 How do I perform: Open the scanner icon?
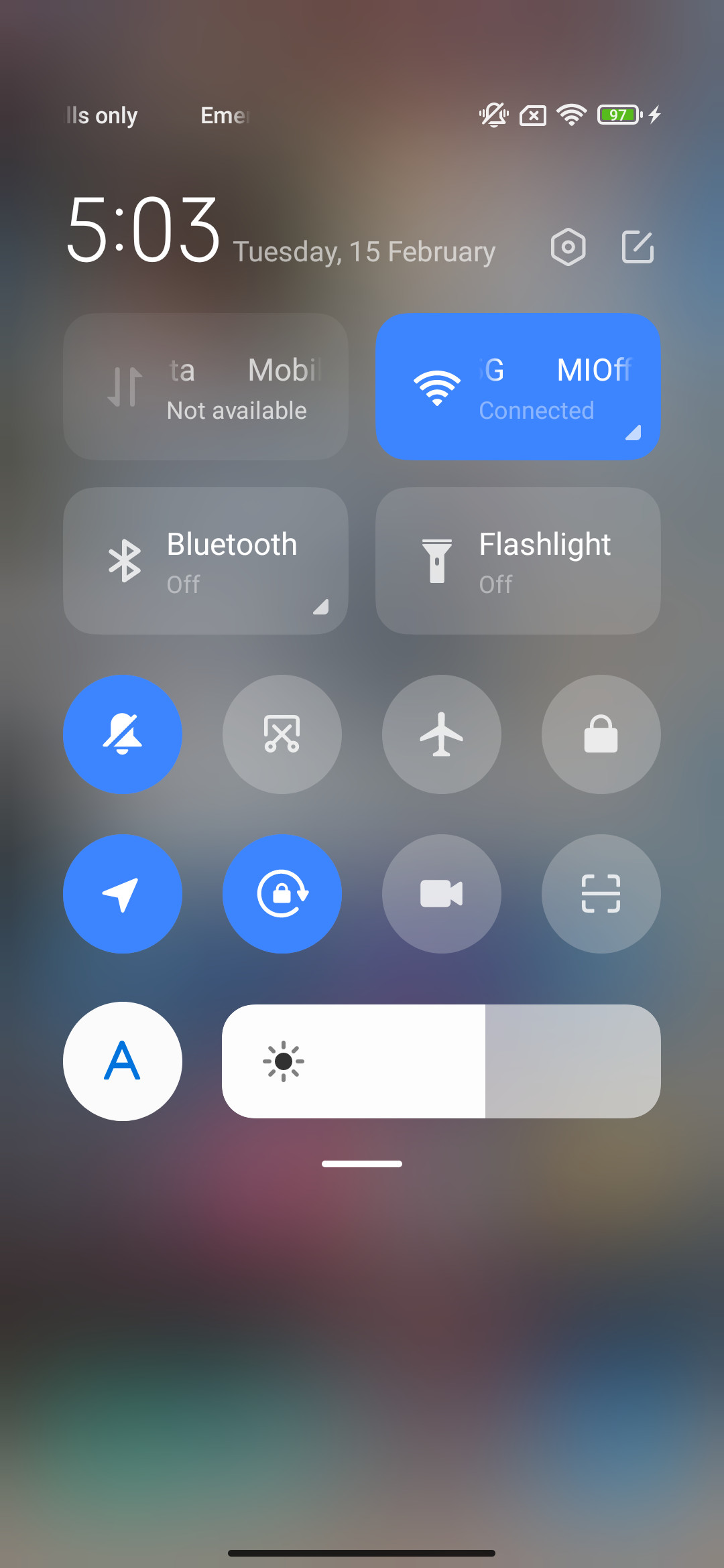601,894
